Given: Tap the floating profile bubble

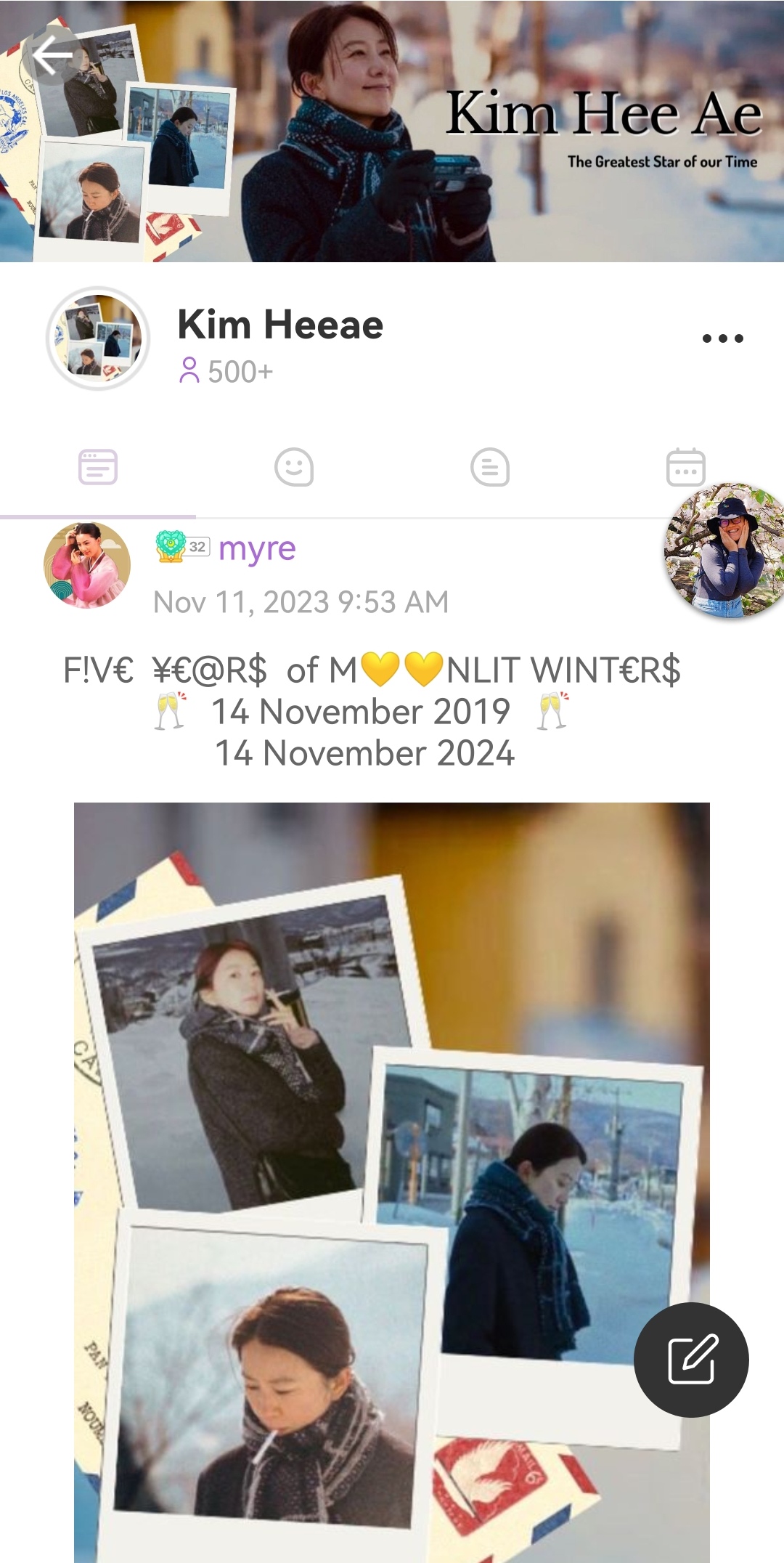Looking at the screenshot, I should point(726,551).
